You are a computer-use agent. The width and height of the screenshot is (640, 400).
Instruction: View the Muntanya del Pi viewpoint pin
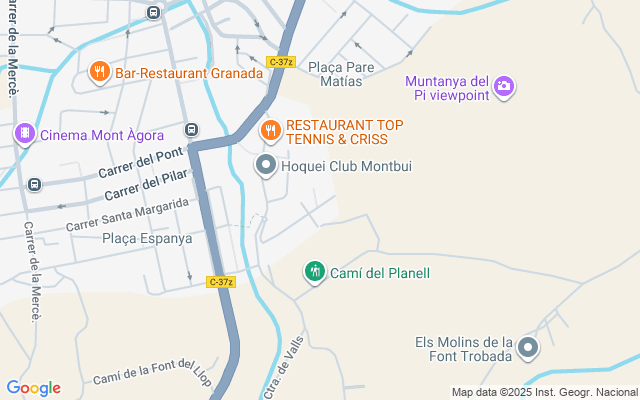tap(505, 87)
